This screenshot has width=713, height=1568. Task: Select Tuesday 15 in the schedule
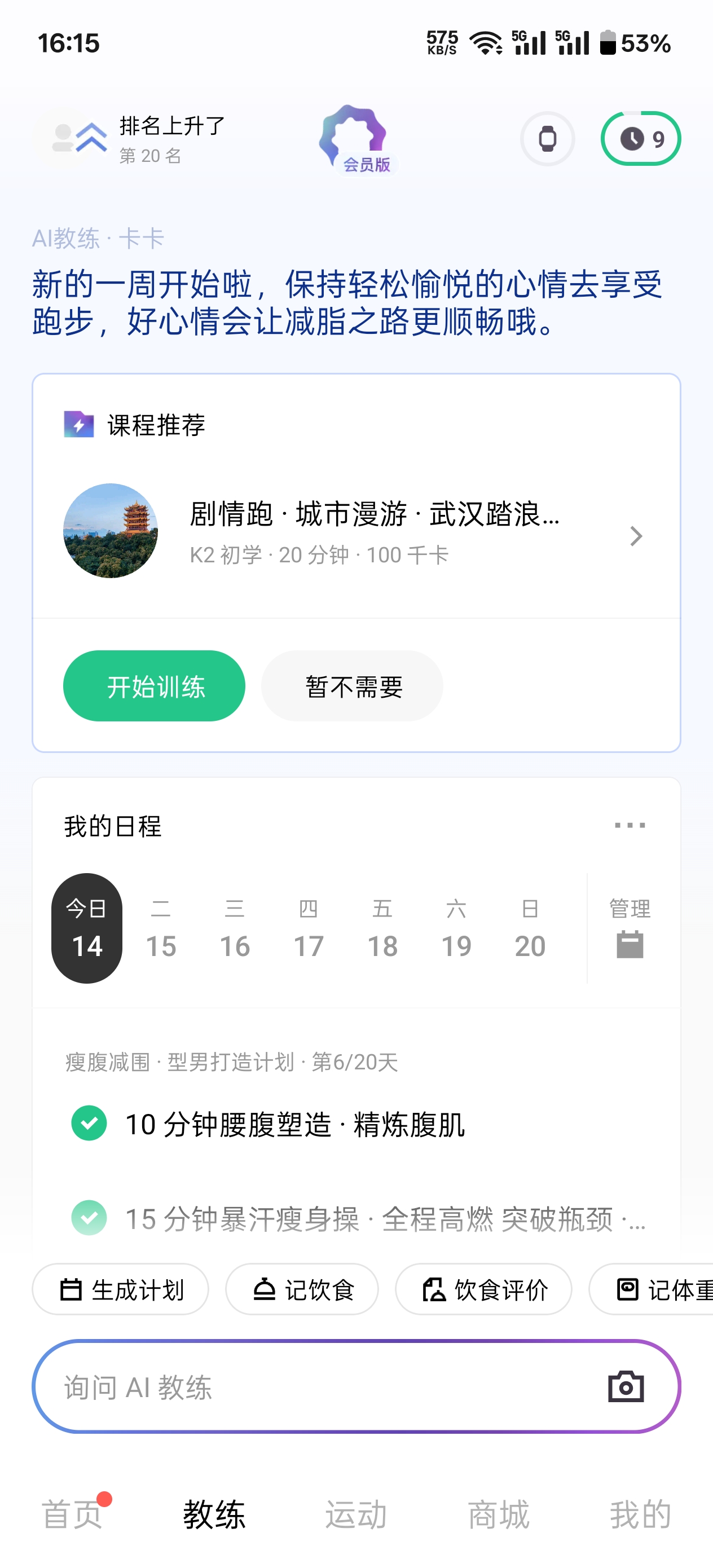[161, 929]
